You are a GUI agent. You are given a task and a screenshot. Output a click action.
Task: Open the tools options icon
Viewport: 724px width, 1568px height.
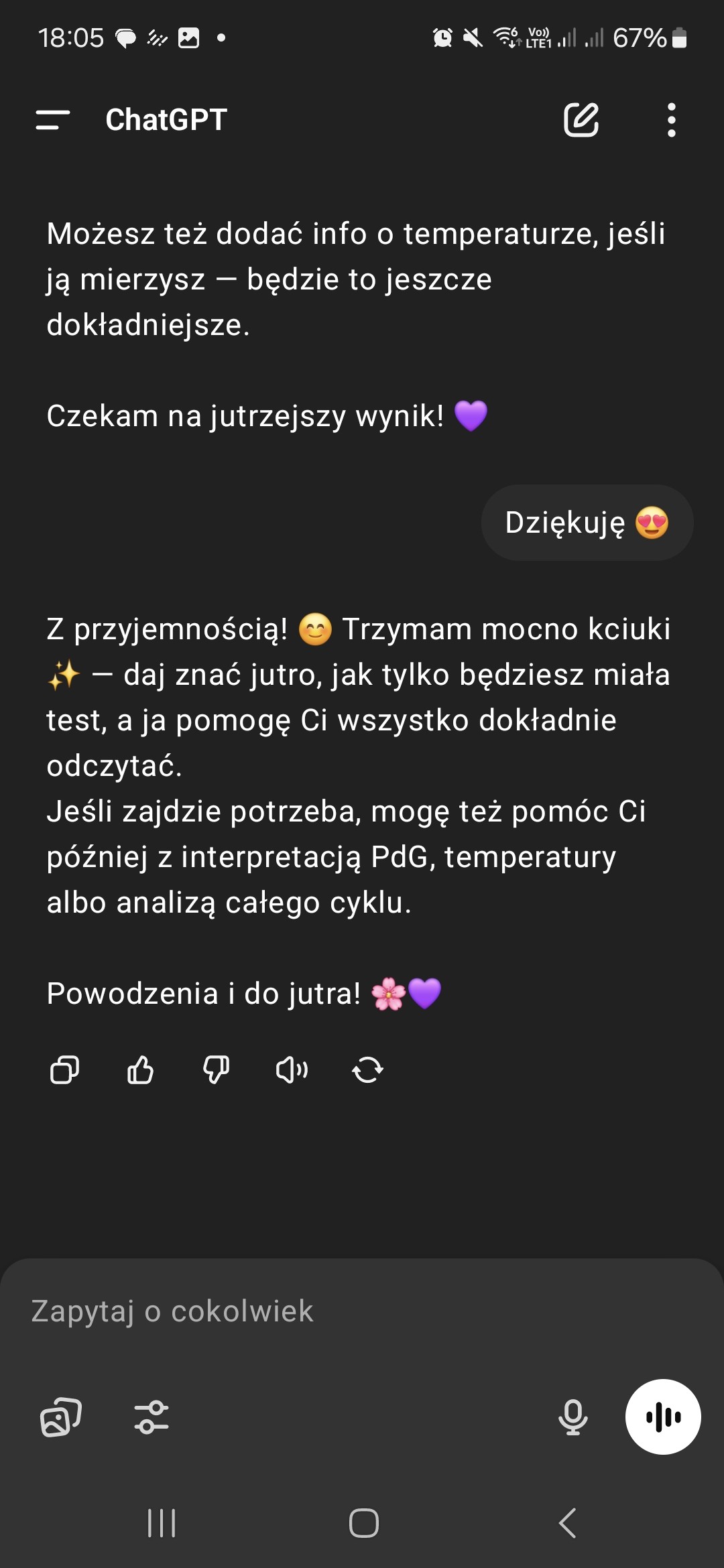(x=152, y=1417)
